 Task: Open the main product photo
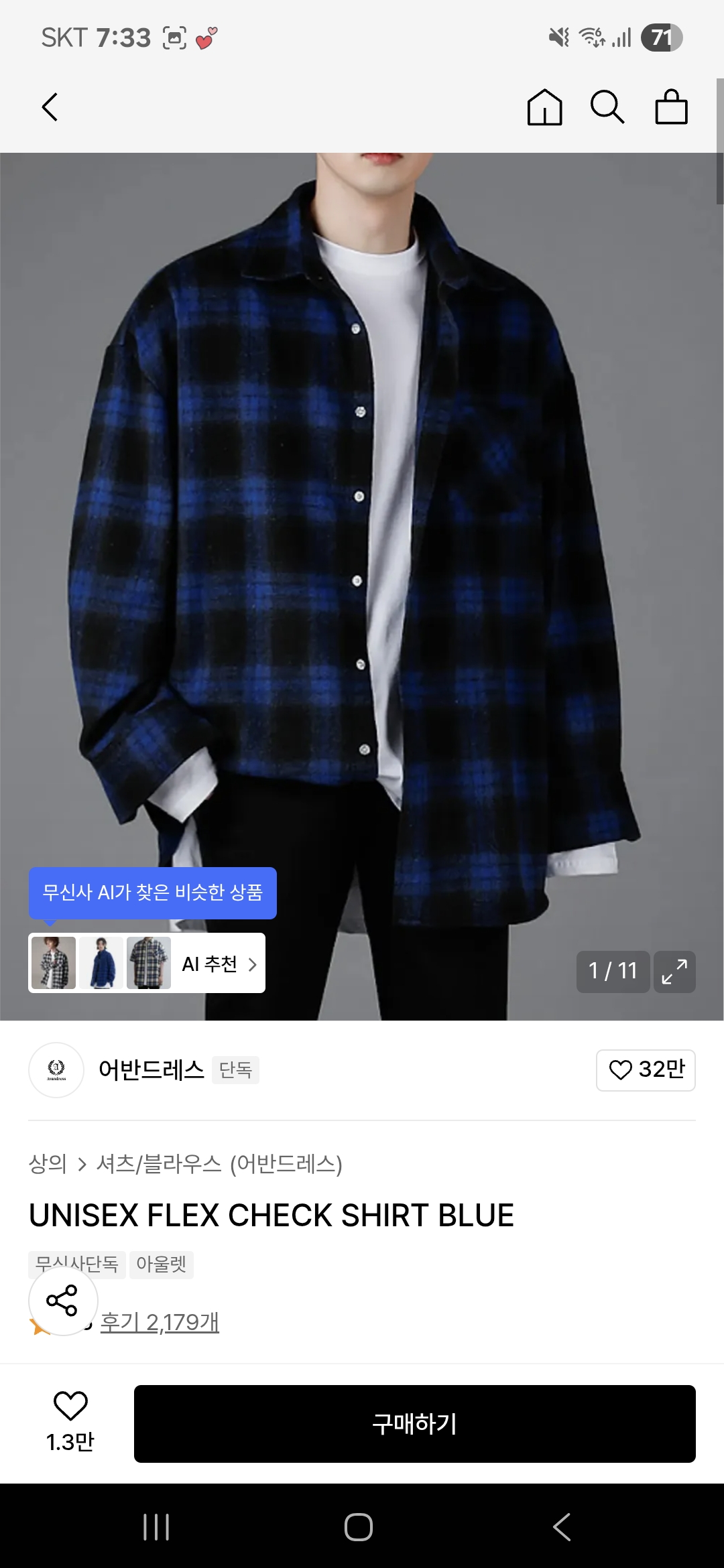[x=362, y=536]
